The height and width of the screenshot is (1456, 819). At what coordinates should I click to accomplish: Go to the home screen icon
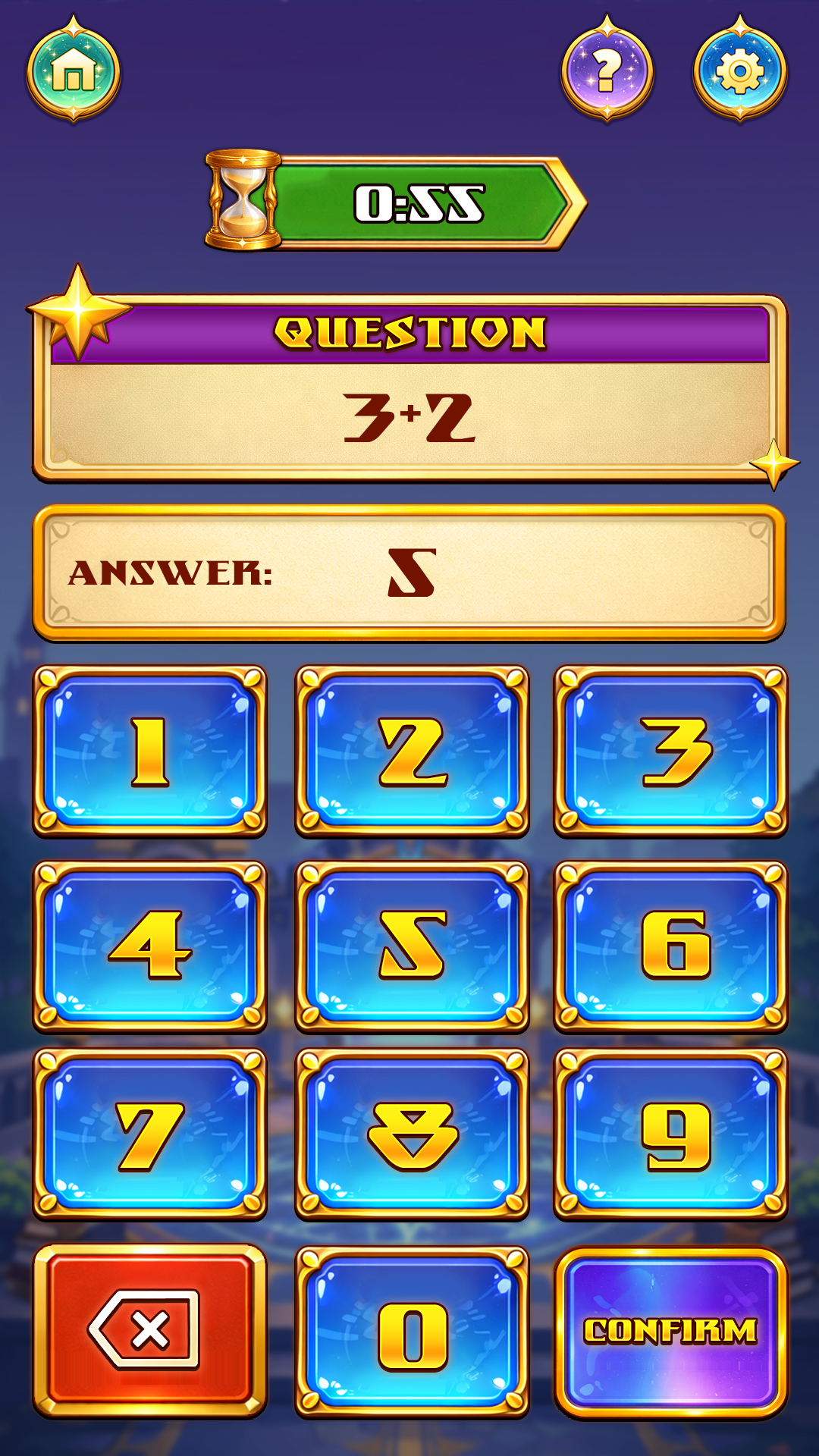74,71
